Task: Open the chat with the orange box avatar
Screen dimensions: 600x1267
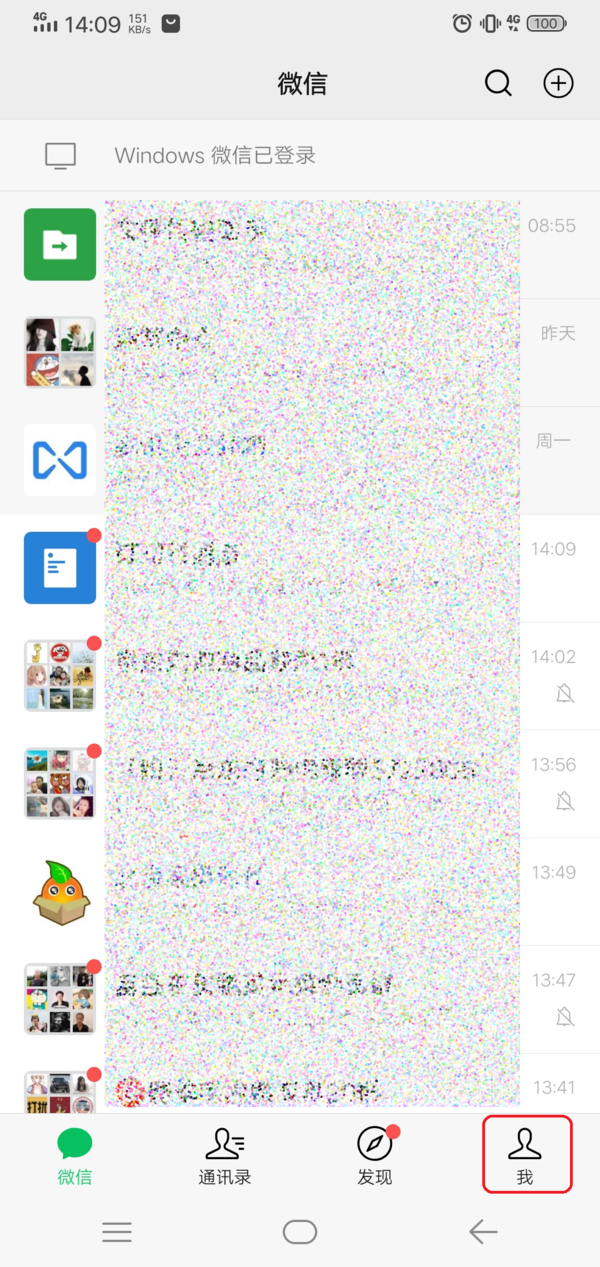Action: (x=300, y=892)
